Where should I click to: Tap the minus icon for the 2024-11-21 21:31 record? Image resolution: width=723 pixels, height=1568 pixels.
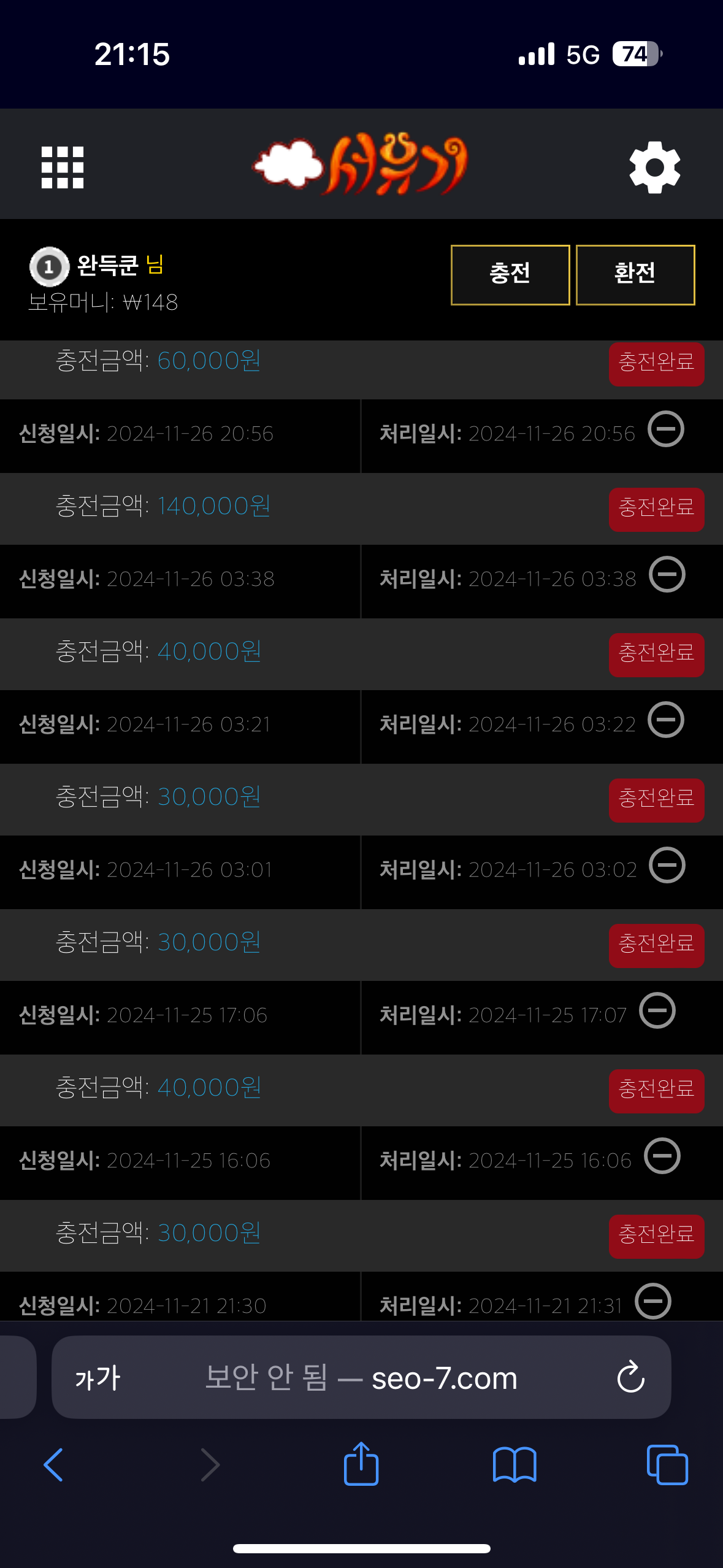coord(653,1301)
